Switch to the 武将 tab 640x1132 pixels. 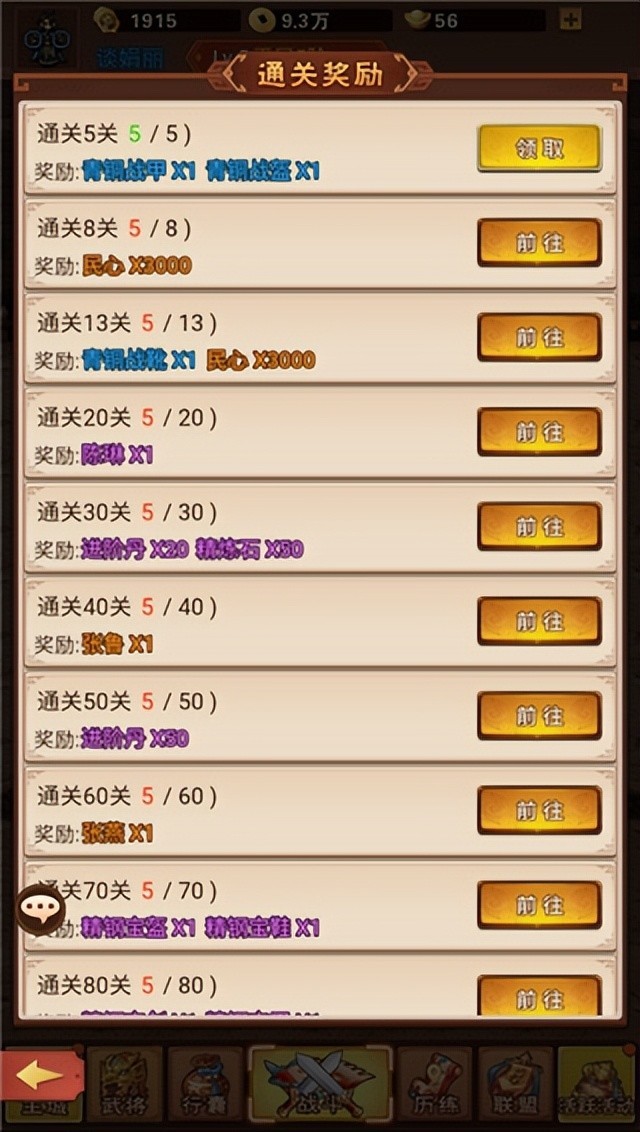(x=124, y=1085)
